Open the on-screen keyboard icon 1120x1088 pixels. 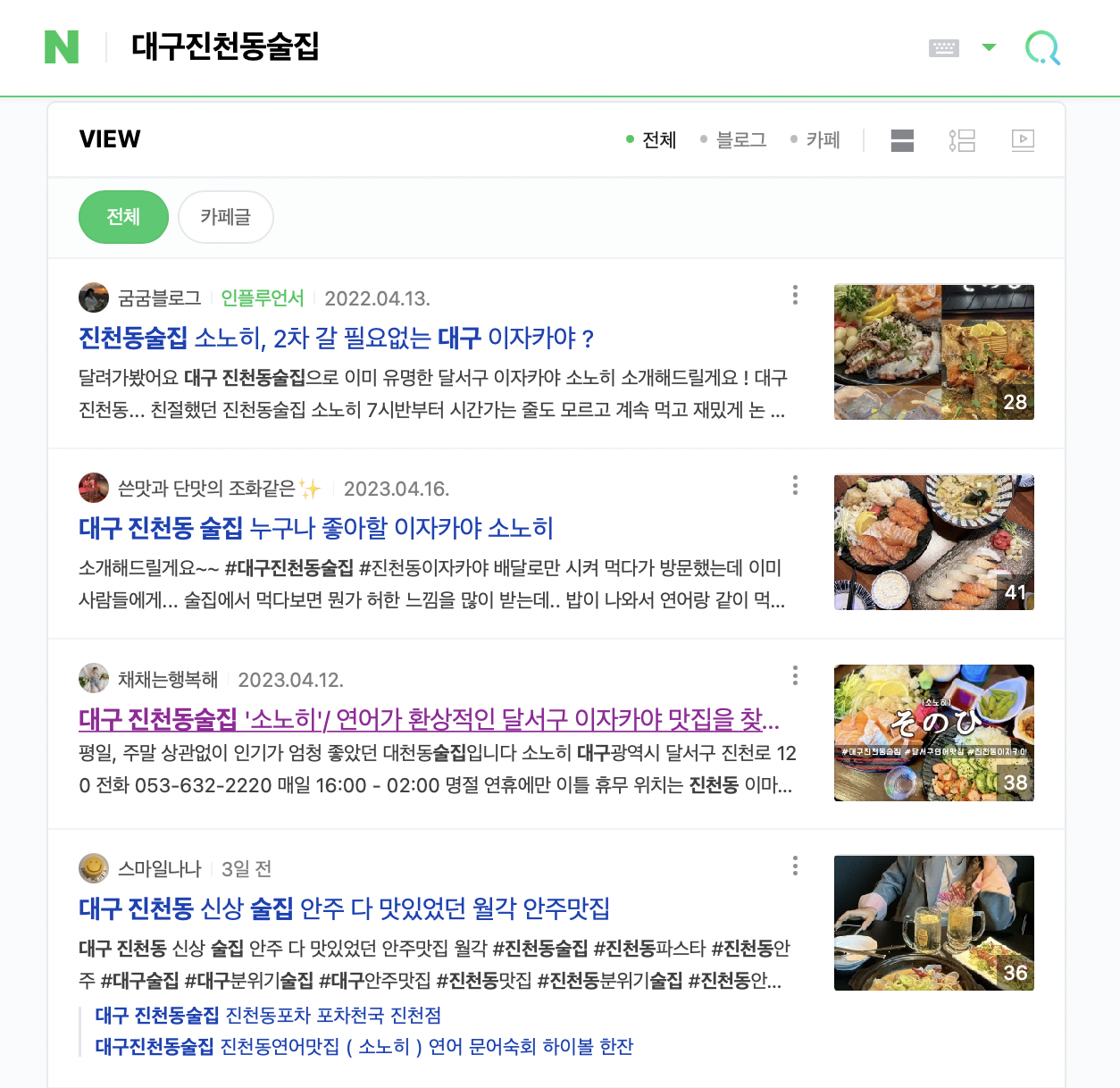(943, 47)
